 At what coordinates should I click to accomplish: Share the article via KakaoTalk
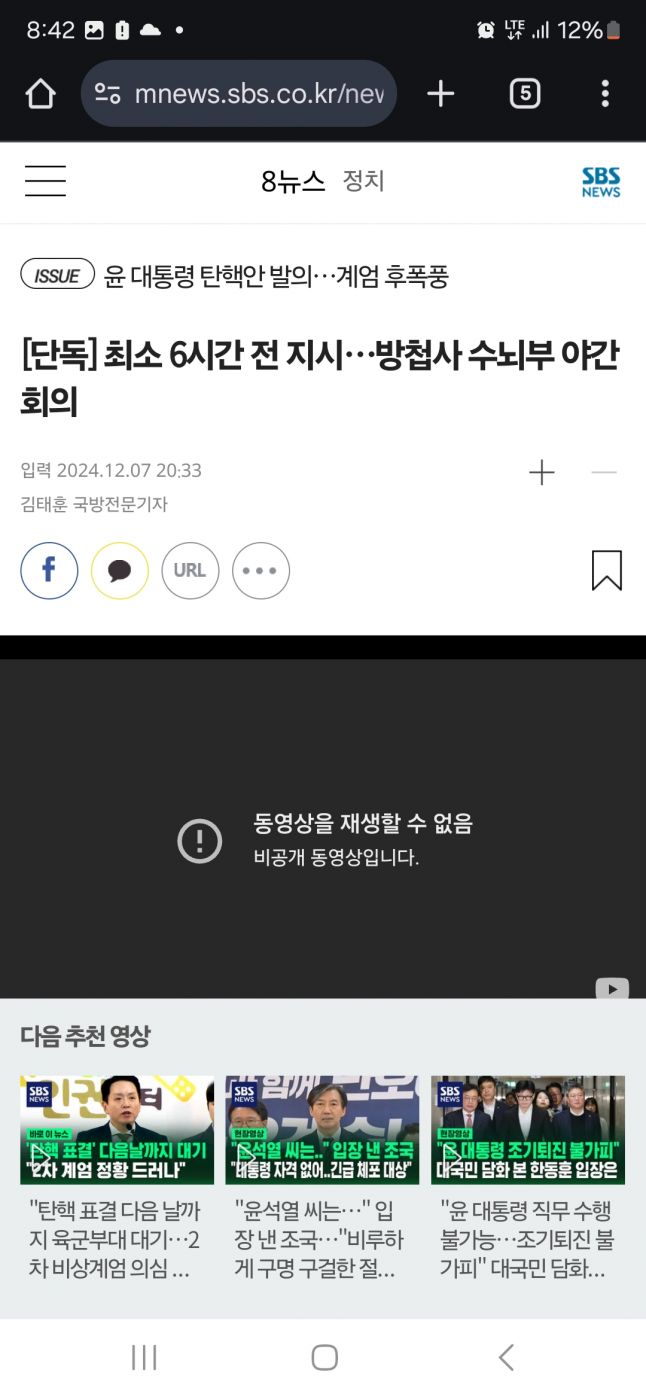pos(120,571)
